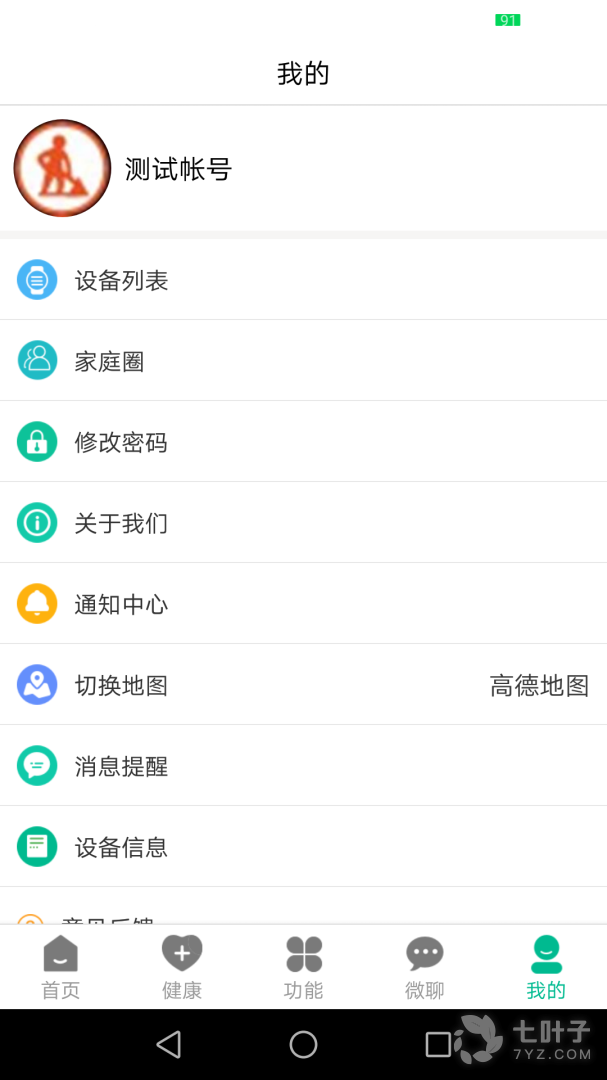Open 关于我们 about page

300,523
